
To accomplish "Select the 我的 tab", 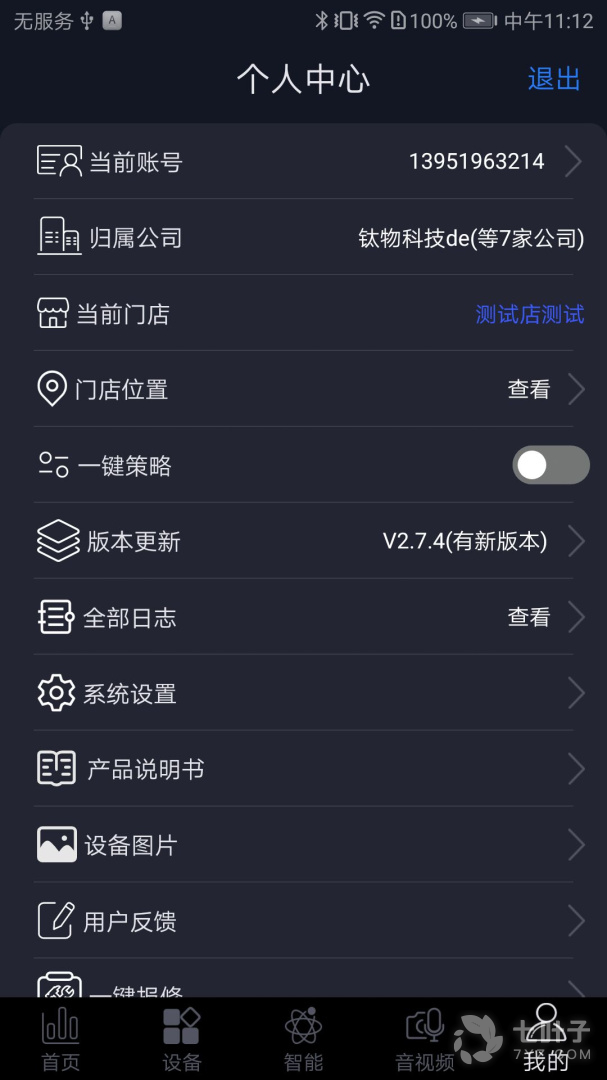I will point(546,1039).
